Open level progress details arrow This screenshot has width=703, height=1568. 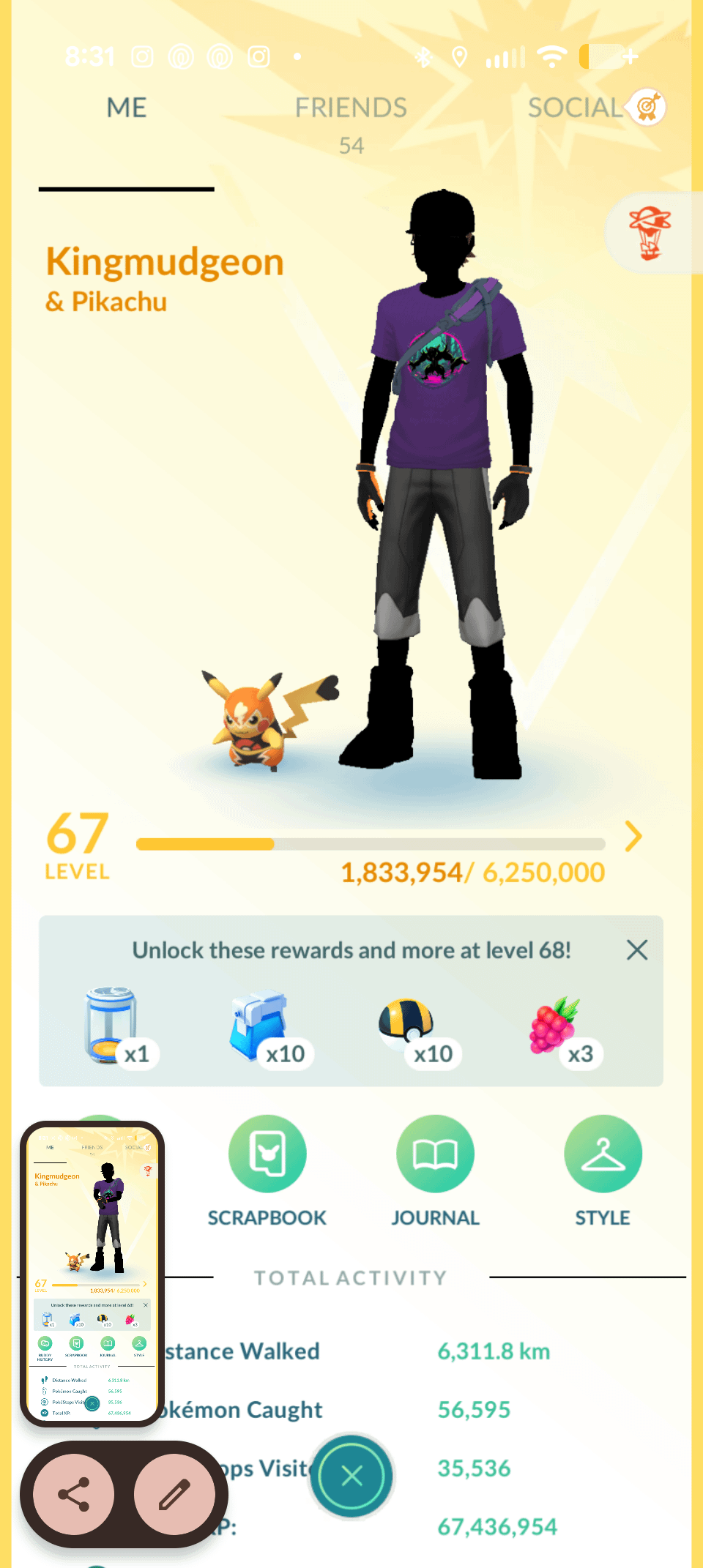tap(633, 837)
